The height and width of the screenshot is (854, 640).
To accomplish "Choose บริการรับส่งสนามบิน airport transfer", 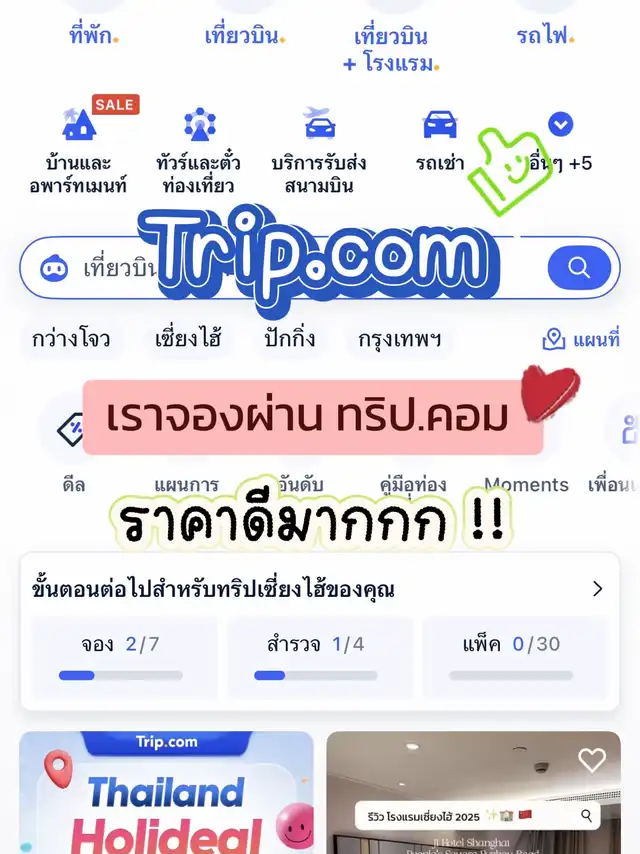I will click(319, 151).
